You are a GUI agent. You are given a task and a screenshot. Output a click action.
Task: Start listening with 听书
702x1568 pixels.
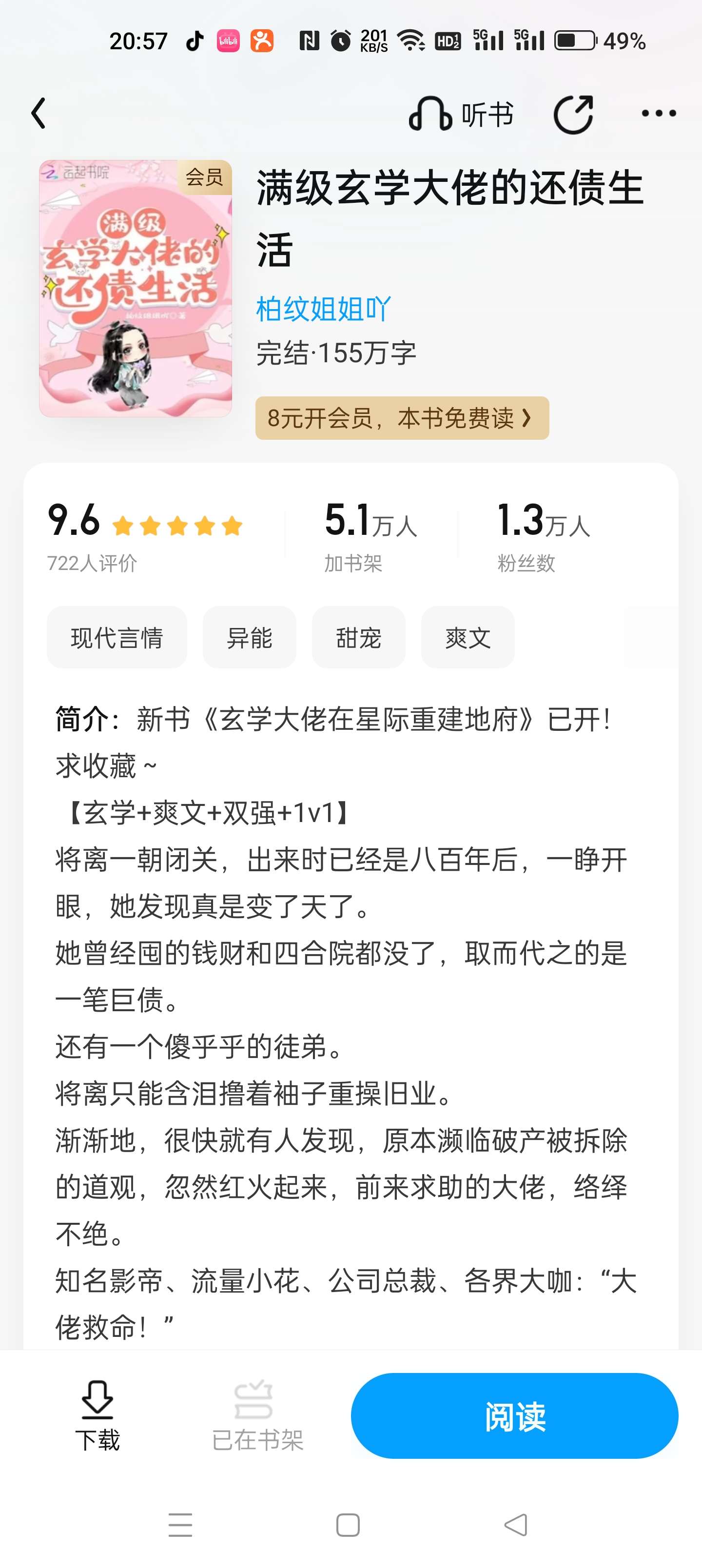point(461,115)
